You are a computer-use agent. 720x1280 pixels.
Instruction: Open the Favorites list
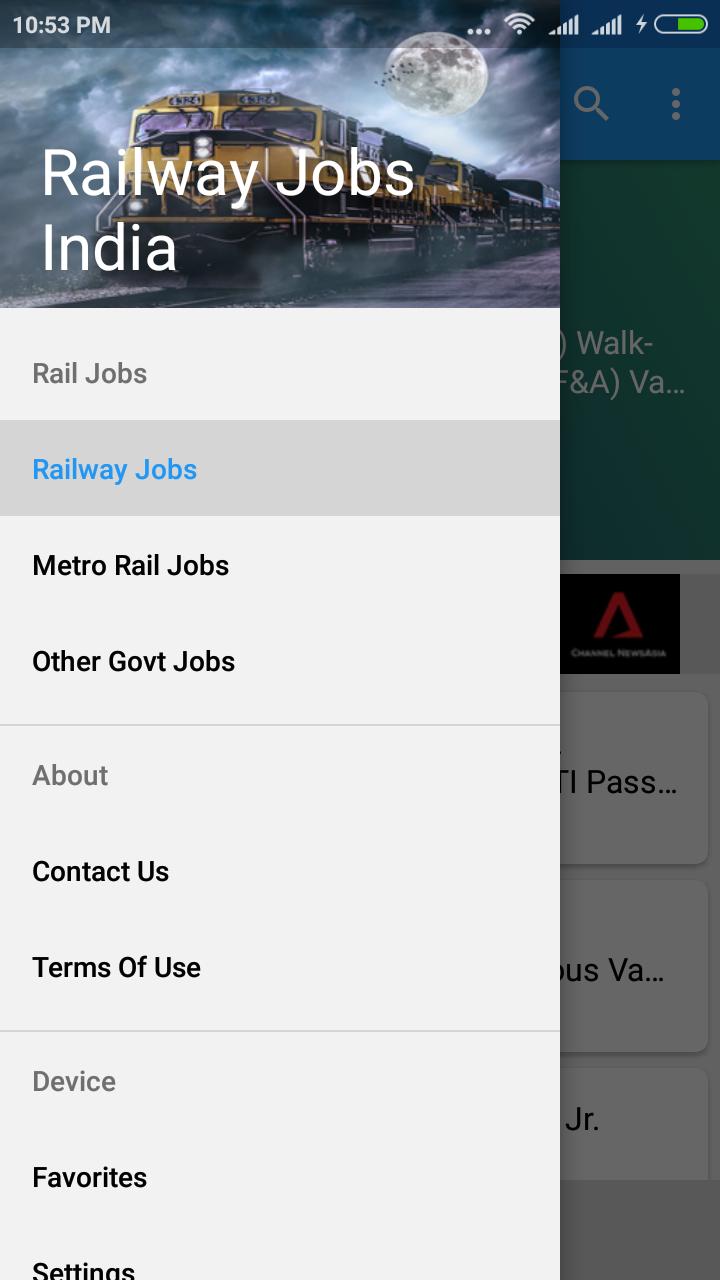[89, 1177]
